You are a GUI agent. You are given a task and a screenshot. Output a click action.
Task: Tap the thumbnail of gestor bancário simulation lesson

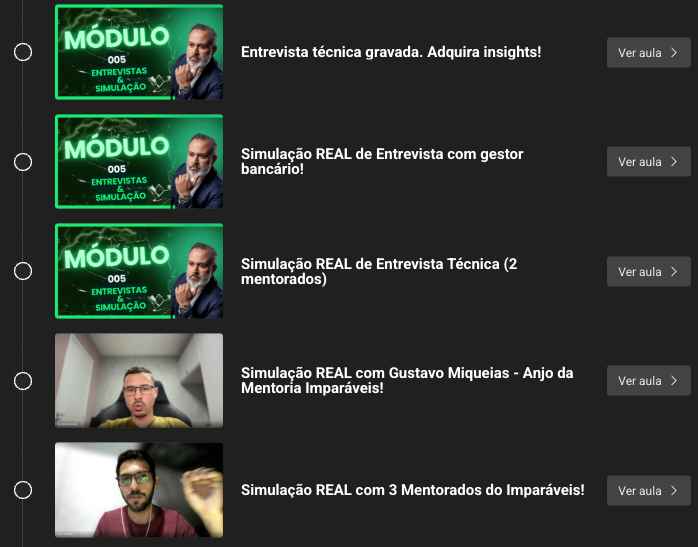(x=139, y=162)
